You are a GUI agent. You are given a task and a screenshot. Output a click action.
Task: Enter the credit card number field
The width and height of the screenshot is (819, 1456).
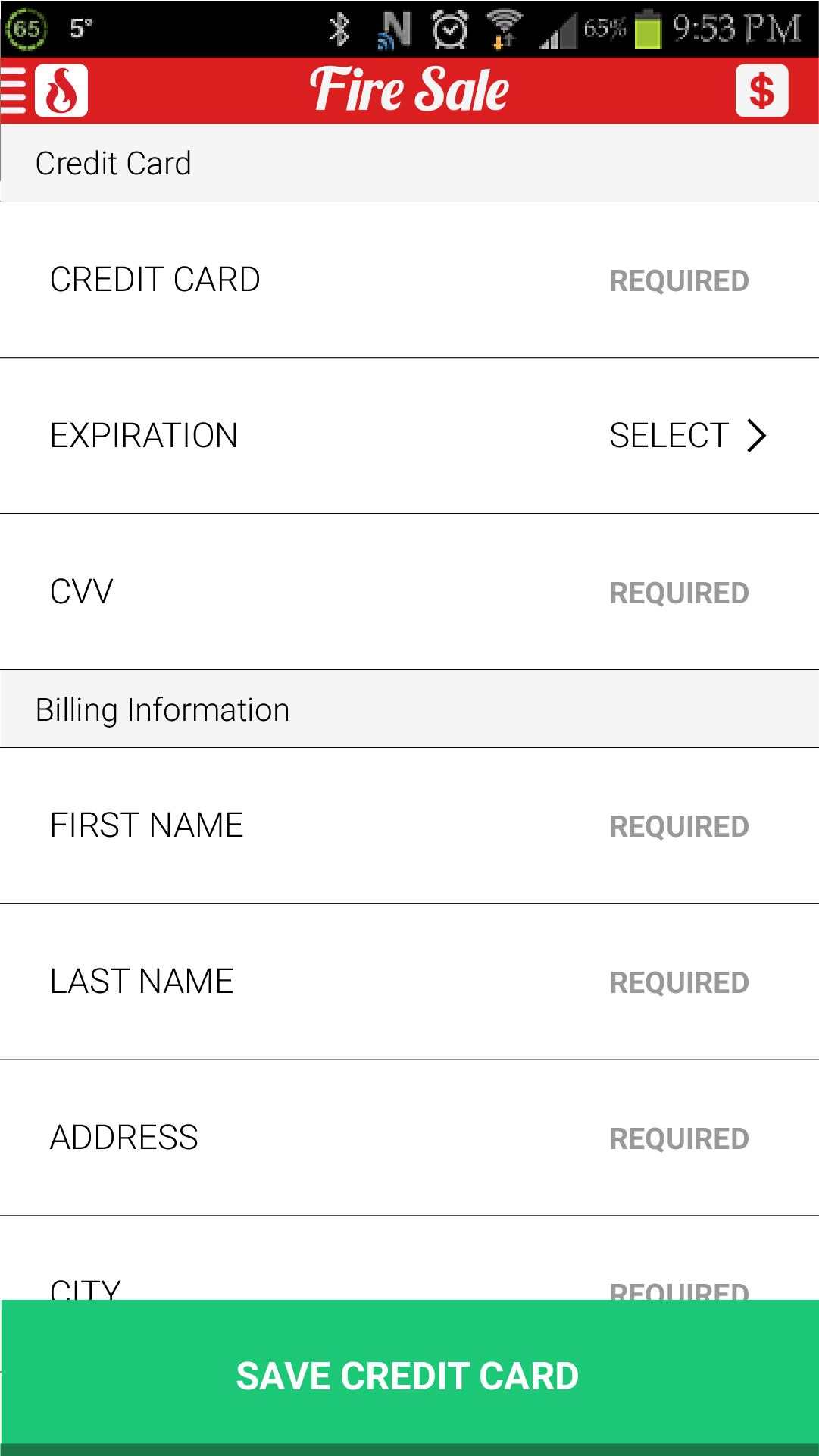coord(678,280)
